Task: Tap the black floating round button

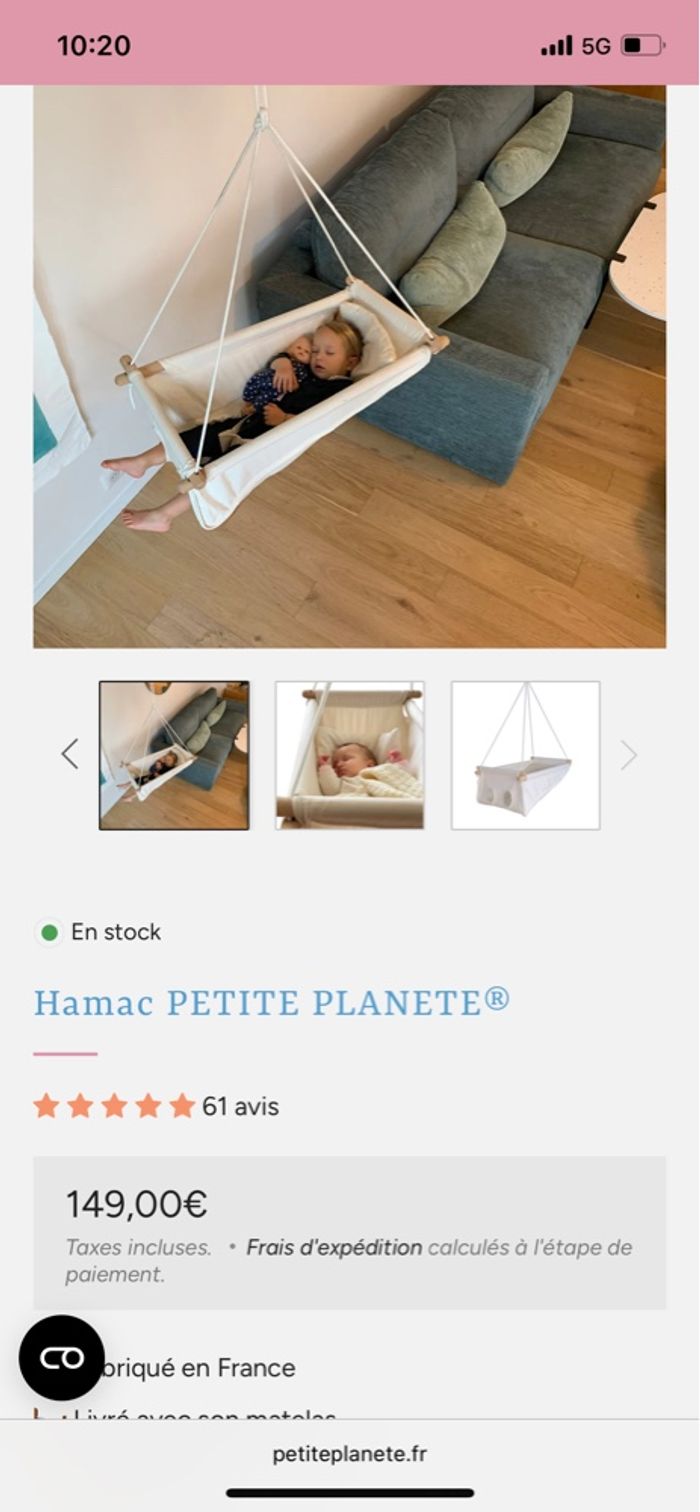Action: (62, 1357)
